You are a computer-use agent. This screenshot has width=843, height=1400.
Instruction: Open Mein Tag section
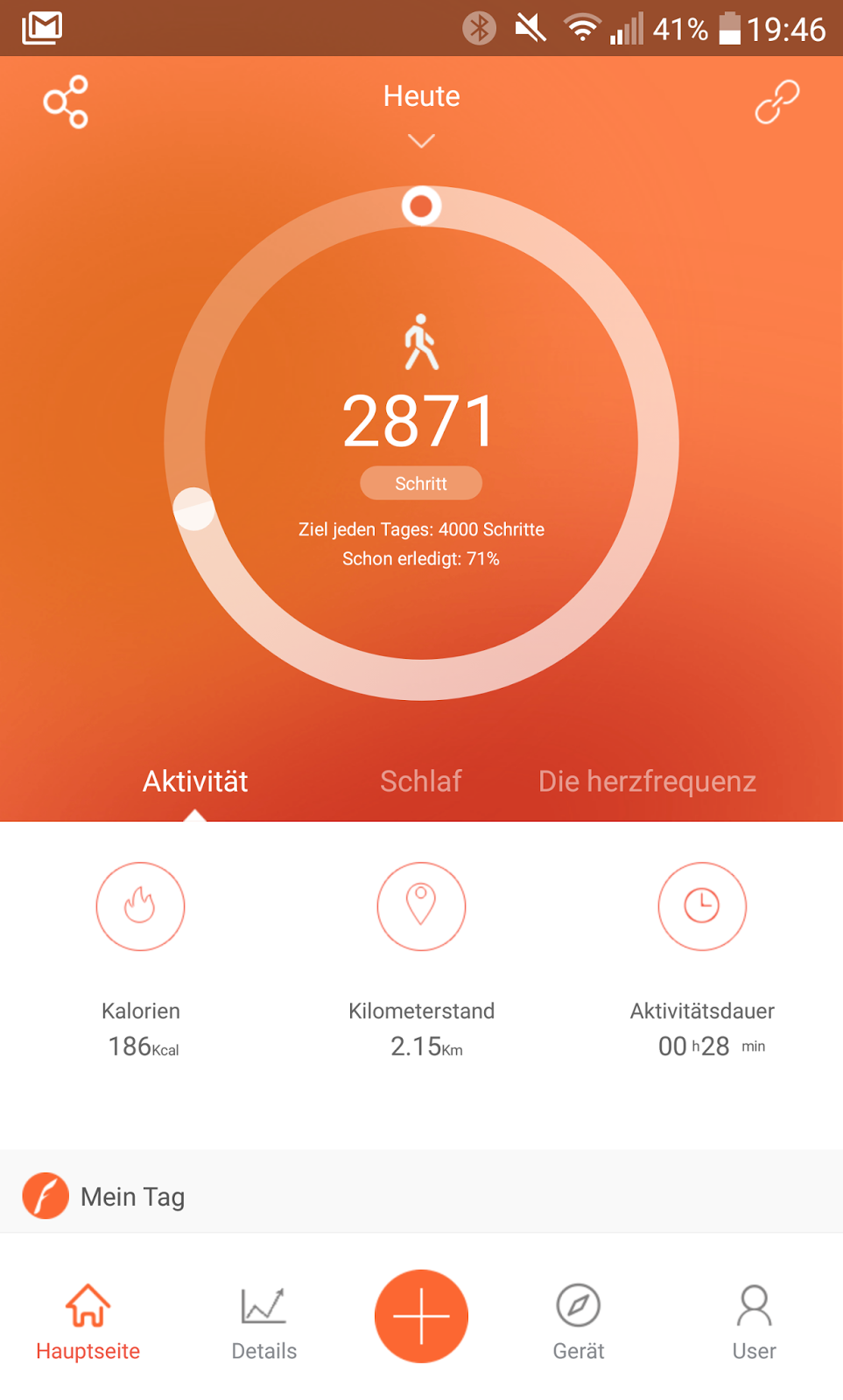point(133,1196)
